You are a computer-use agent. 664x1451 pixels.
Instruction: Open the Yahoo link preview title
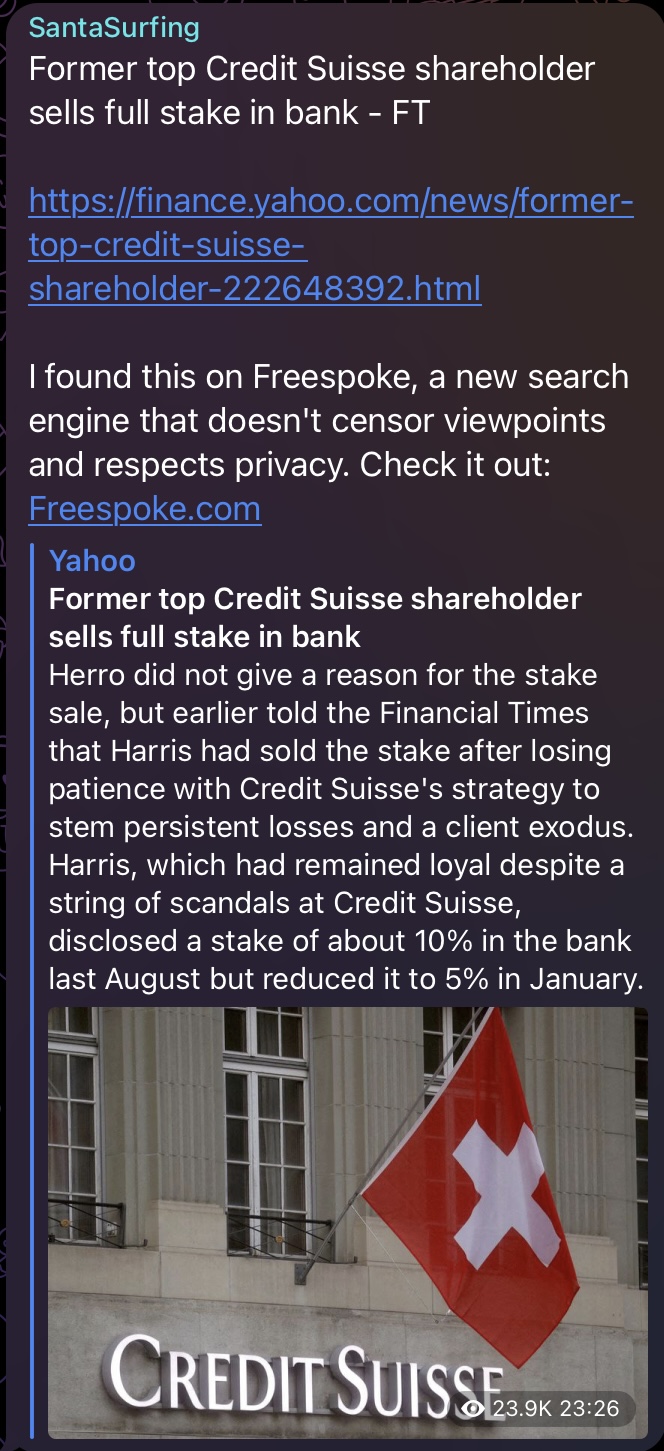(315, 616)
